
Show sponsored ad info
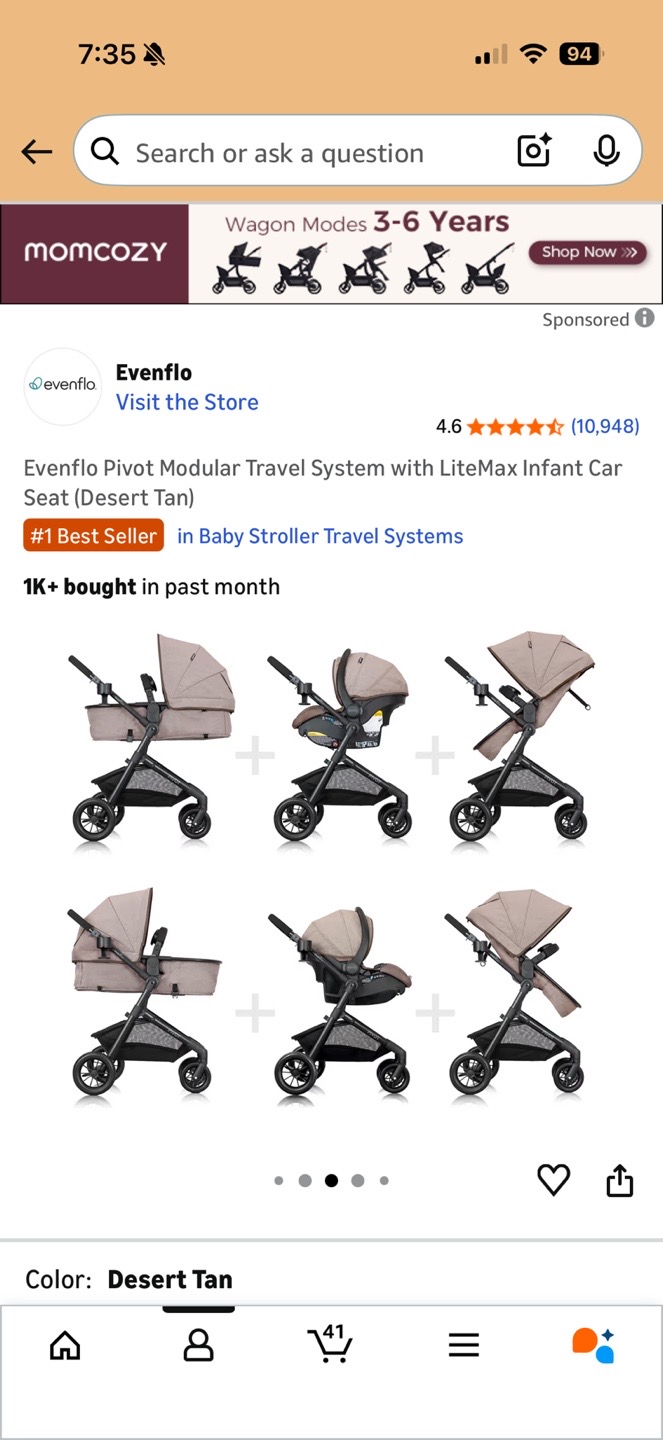[645, 318]
